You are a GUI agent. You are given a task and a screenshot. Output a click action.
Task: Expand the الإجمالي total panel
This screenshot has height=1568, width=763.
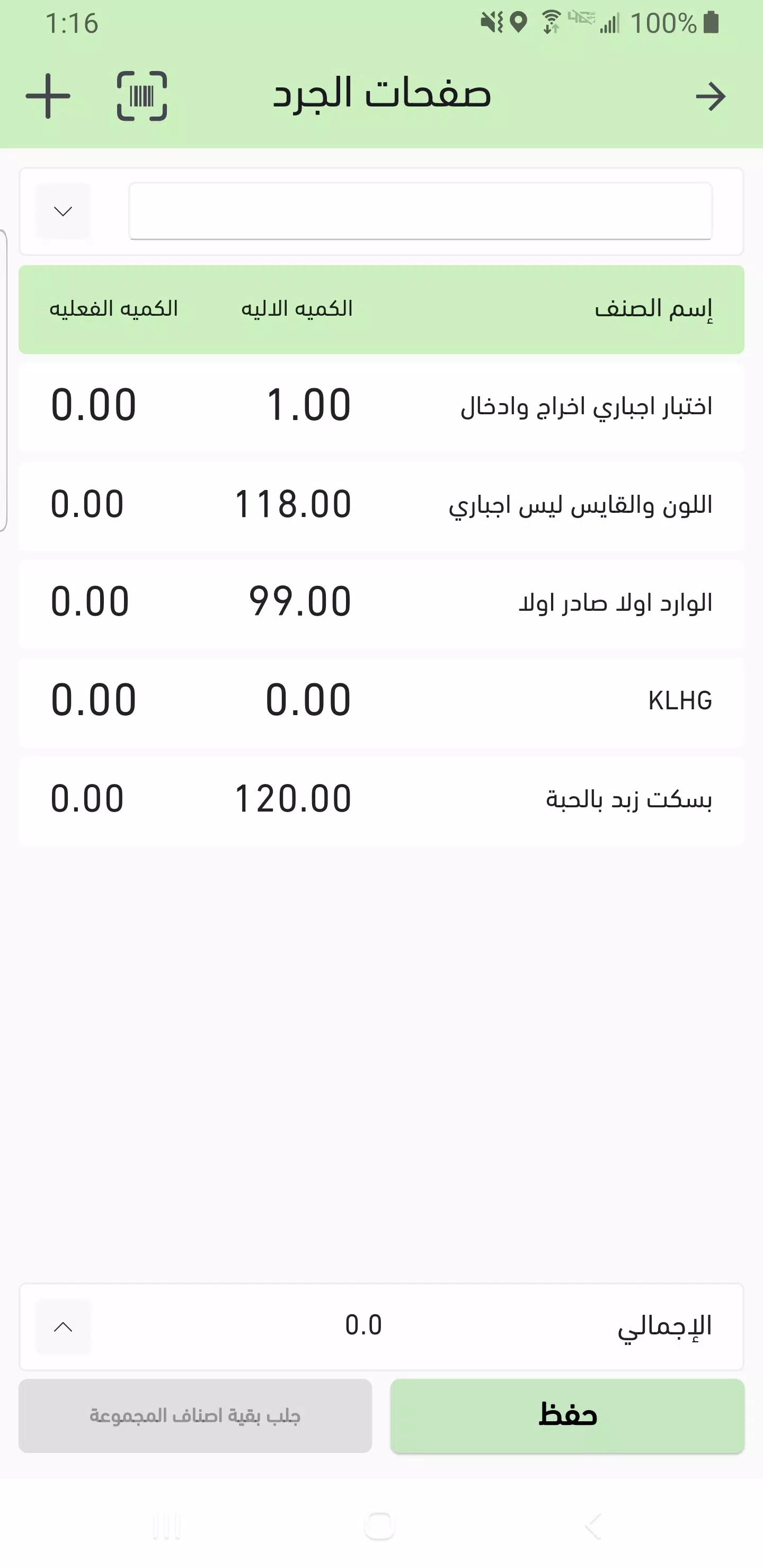(64, 1327)
